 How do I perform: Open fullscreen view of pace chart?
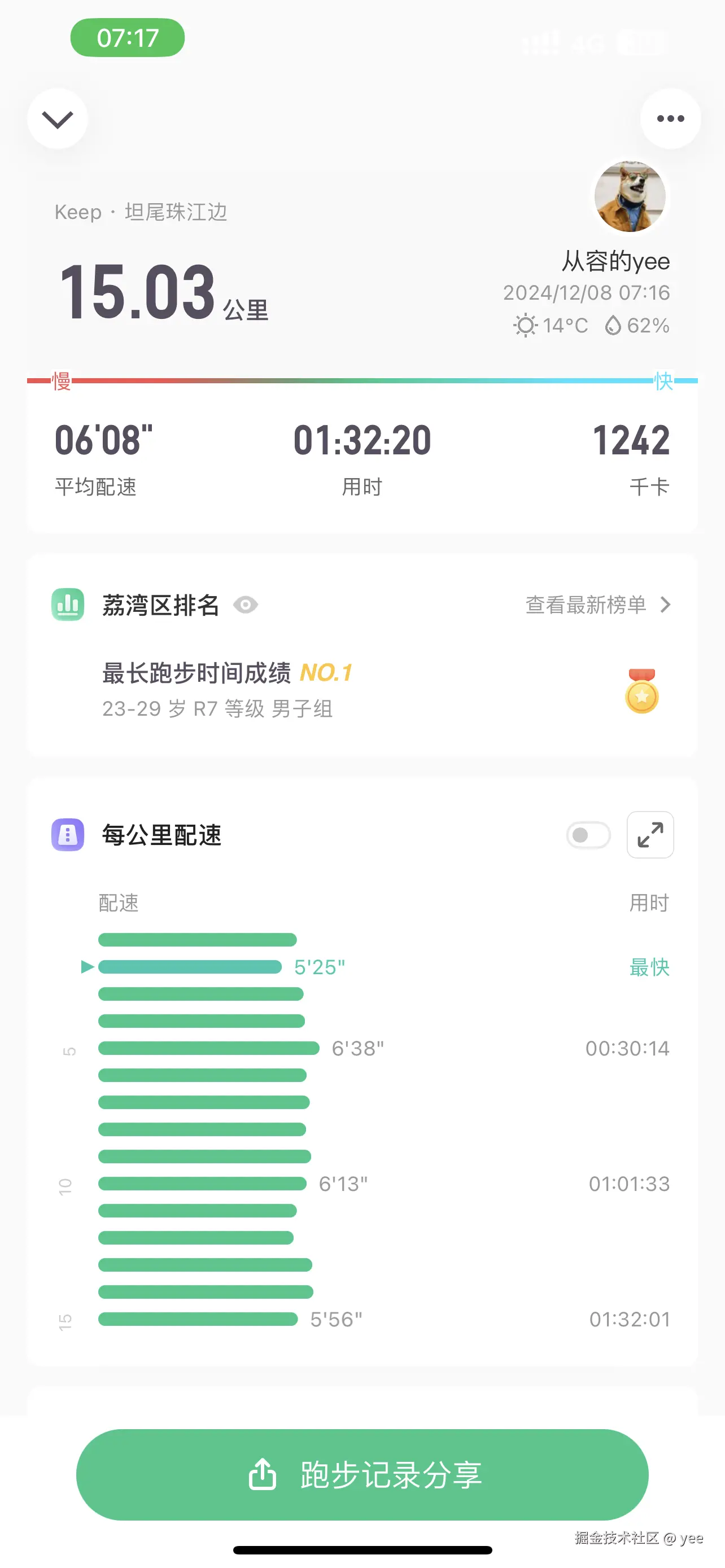tap(649, 835)
